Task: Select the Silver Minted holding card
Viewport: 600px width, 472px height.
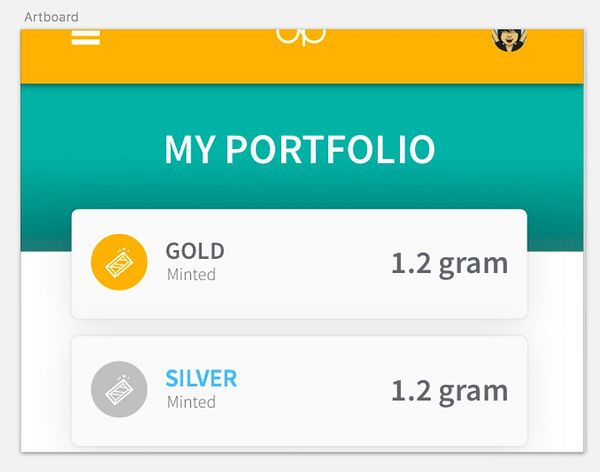Action: point(299,390)
